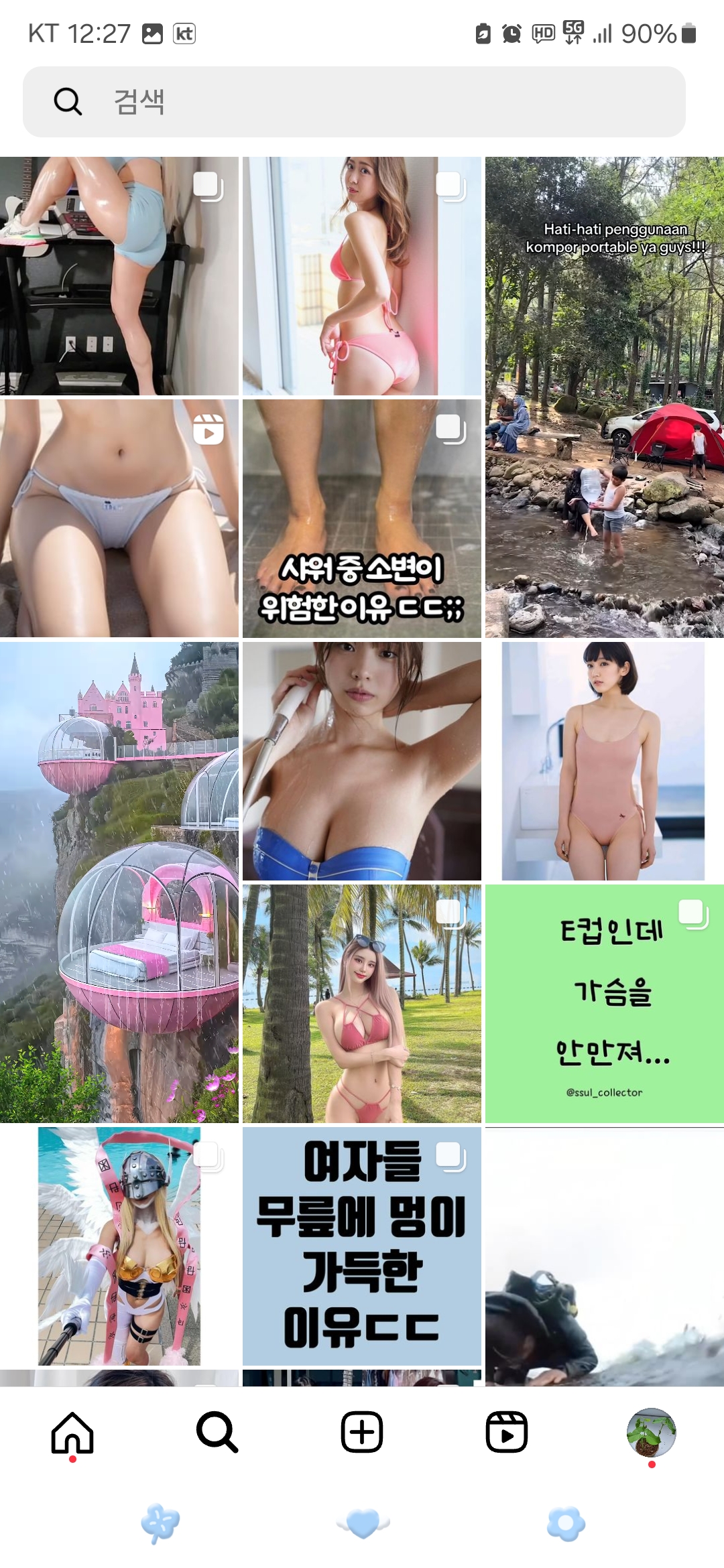Create a new post with the plus button

[x=362, y=1432]
